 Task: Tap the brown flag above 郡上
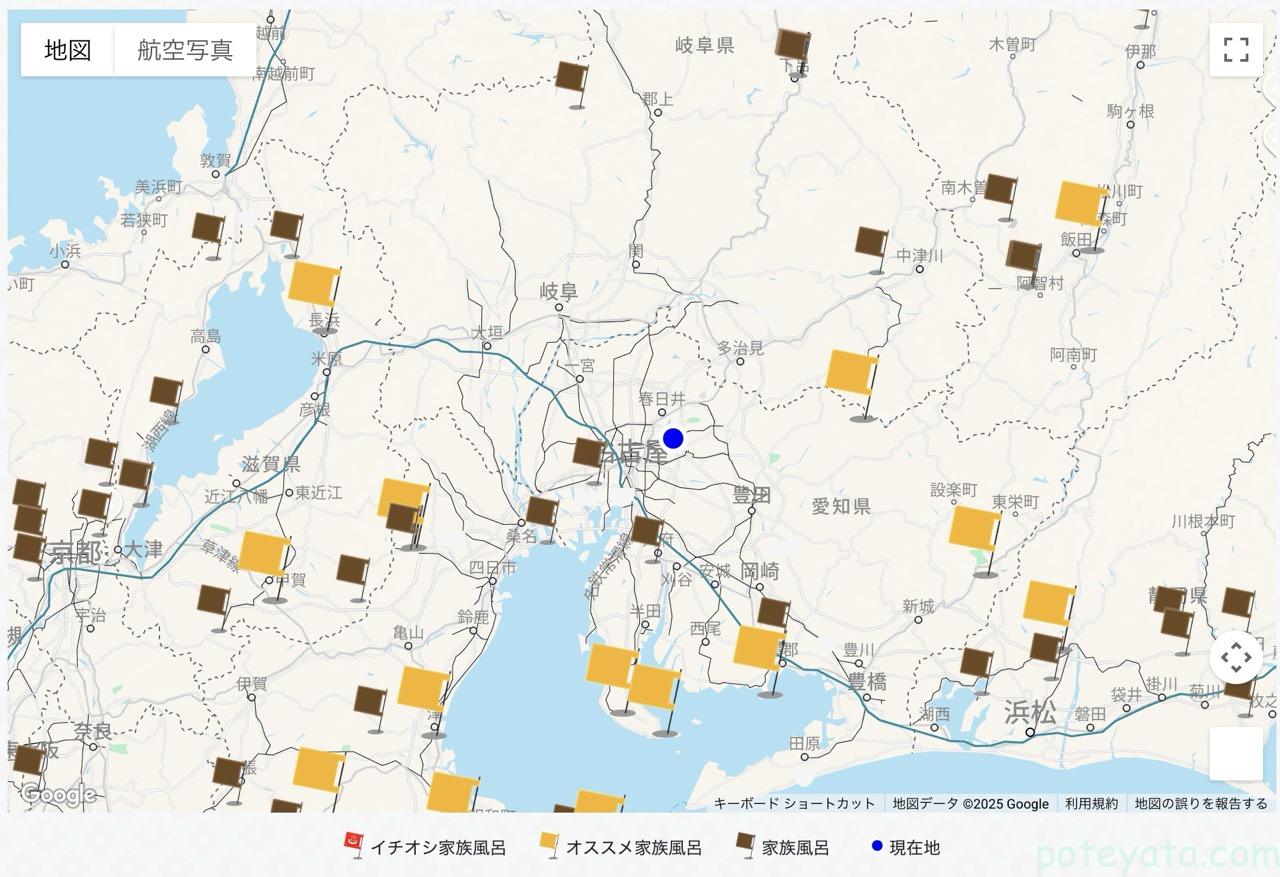(572, 78)
